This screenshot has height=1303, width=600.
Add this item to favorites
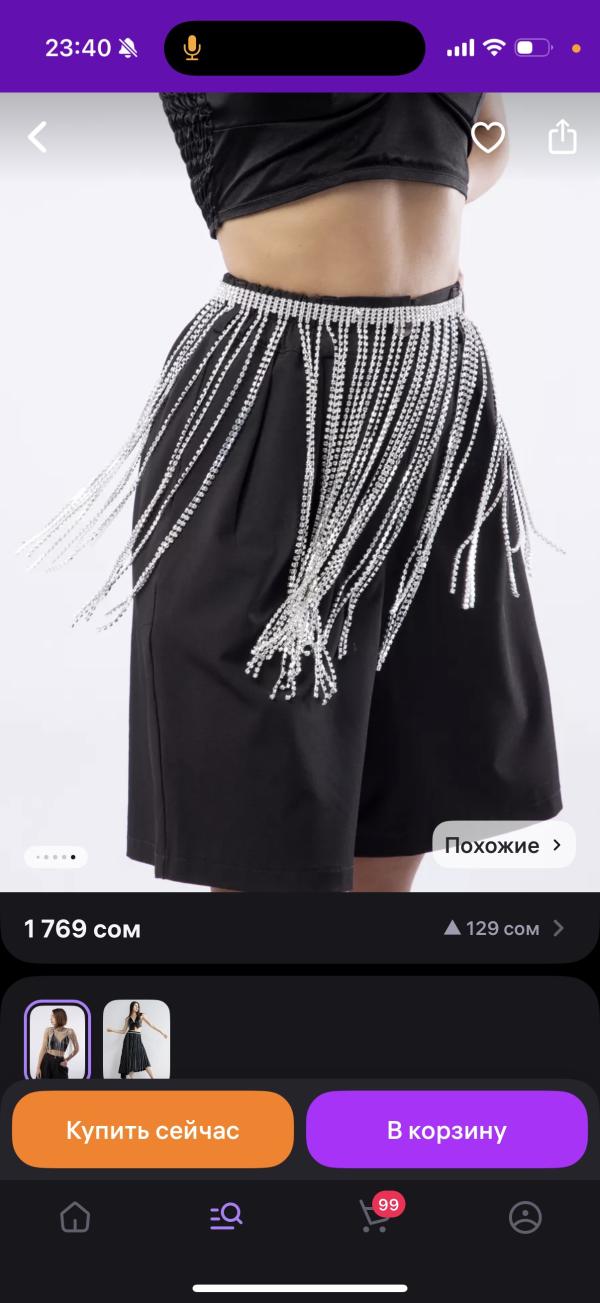(488, 137)
